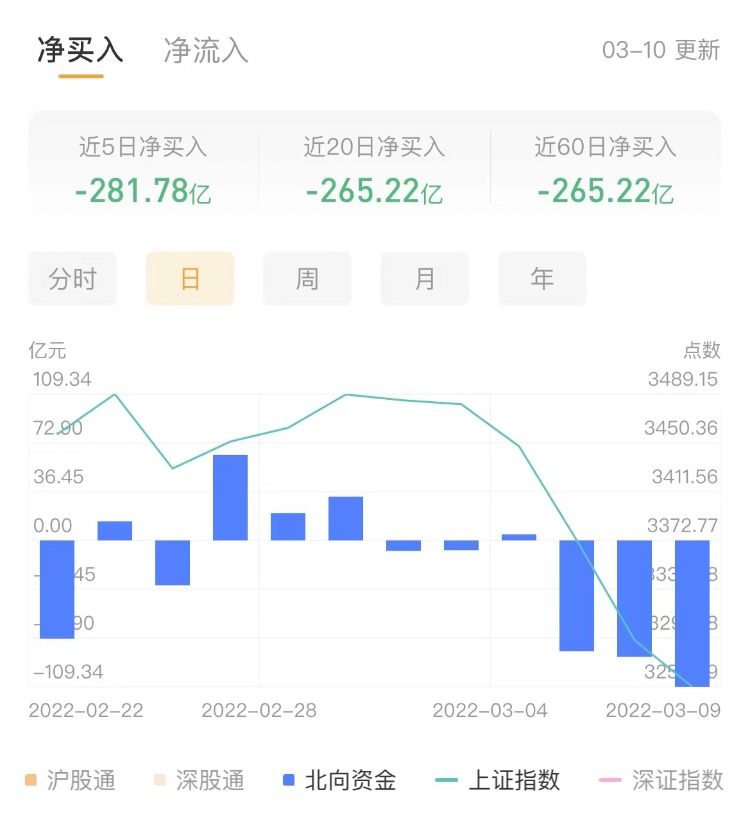750x819 pixels.
Task: Show the 分时 intraday chart
Action: coord(72,278)
